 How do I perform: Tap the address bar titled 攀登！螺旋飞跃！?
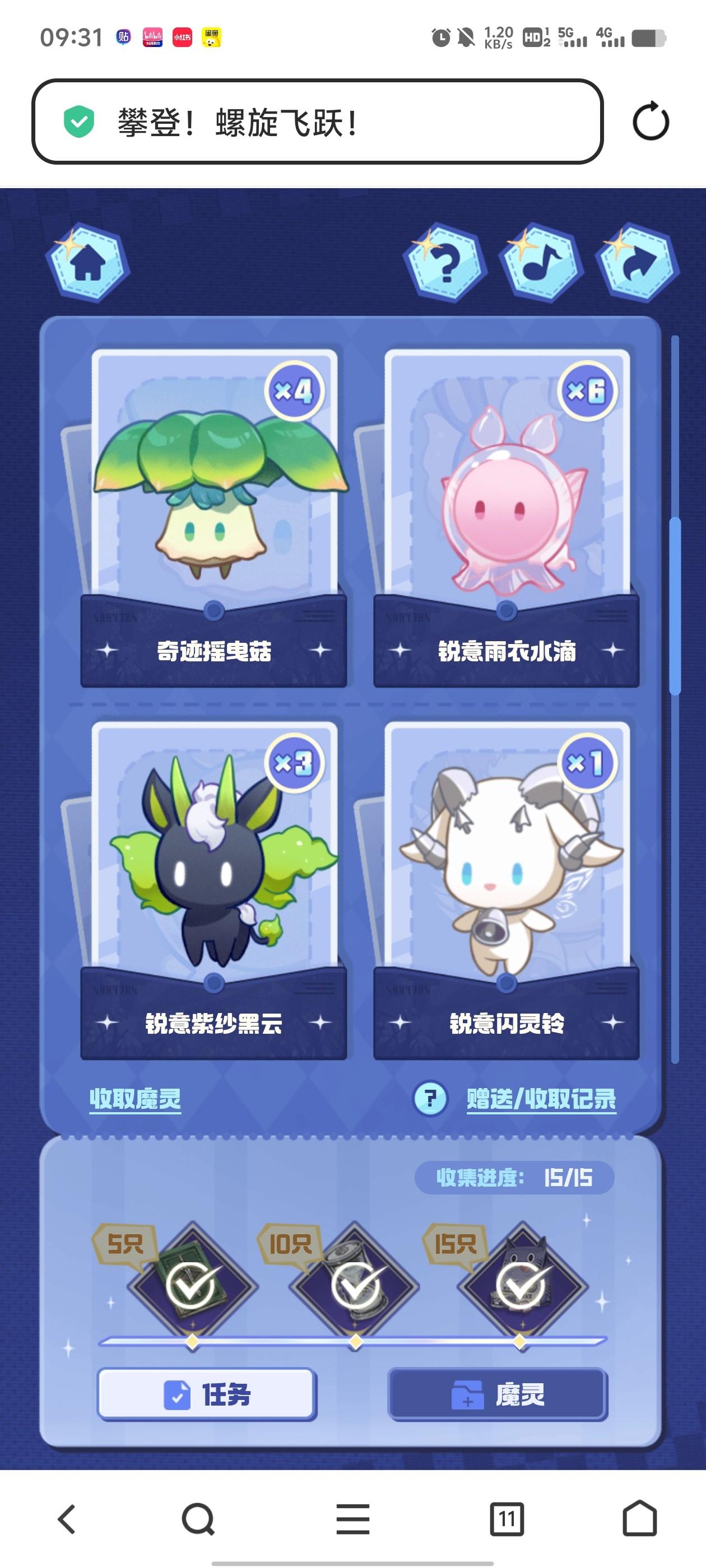[x=317, y=122]
